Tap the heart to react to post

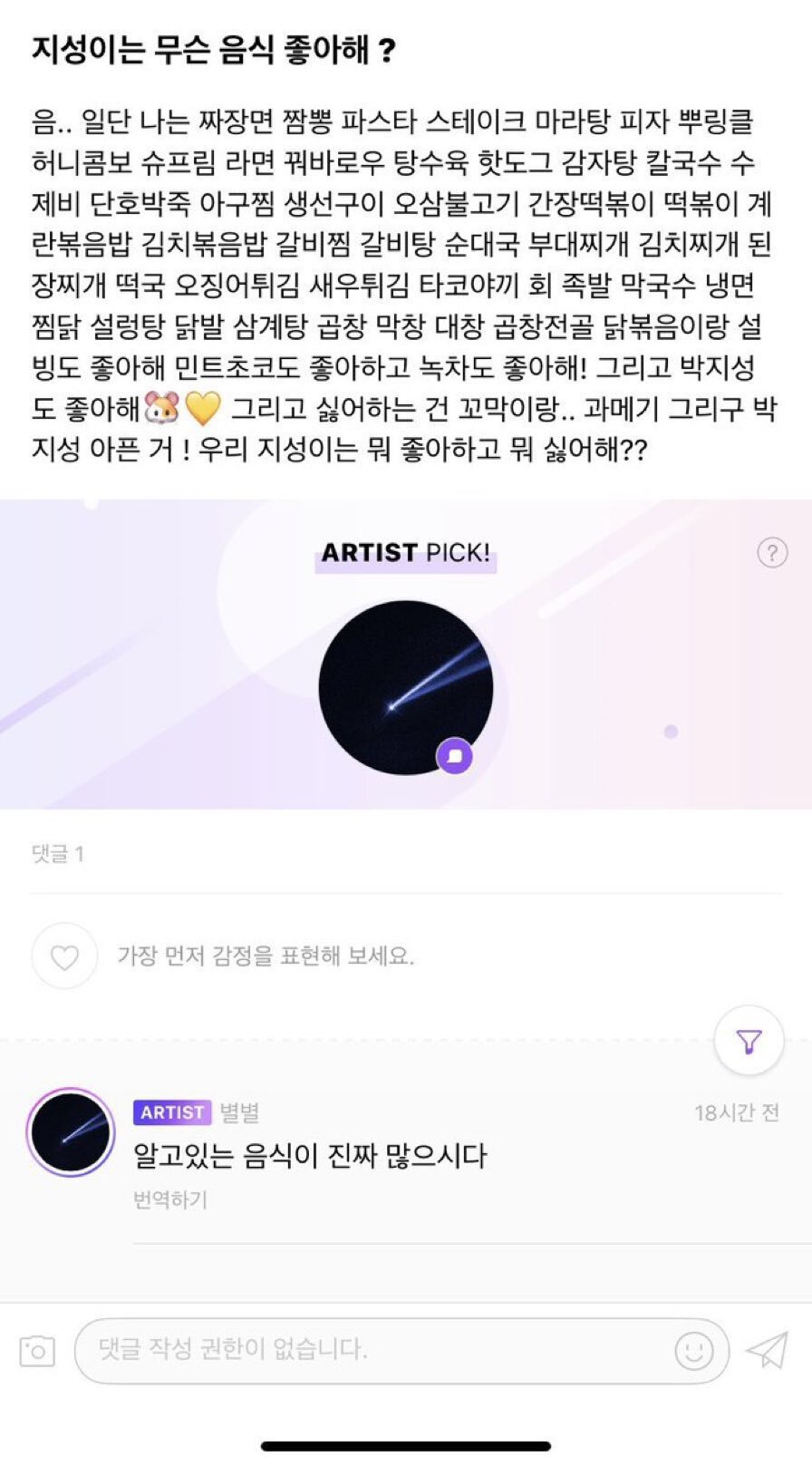click(64, 956)
